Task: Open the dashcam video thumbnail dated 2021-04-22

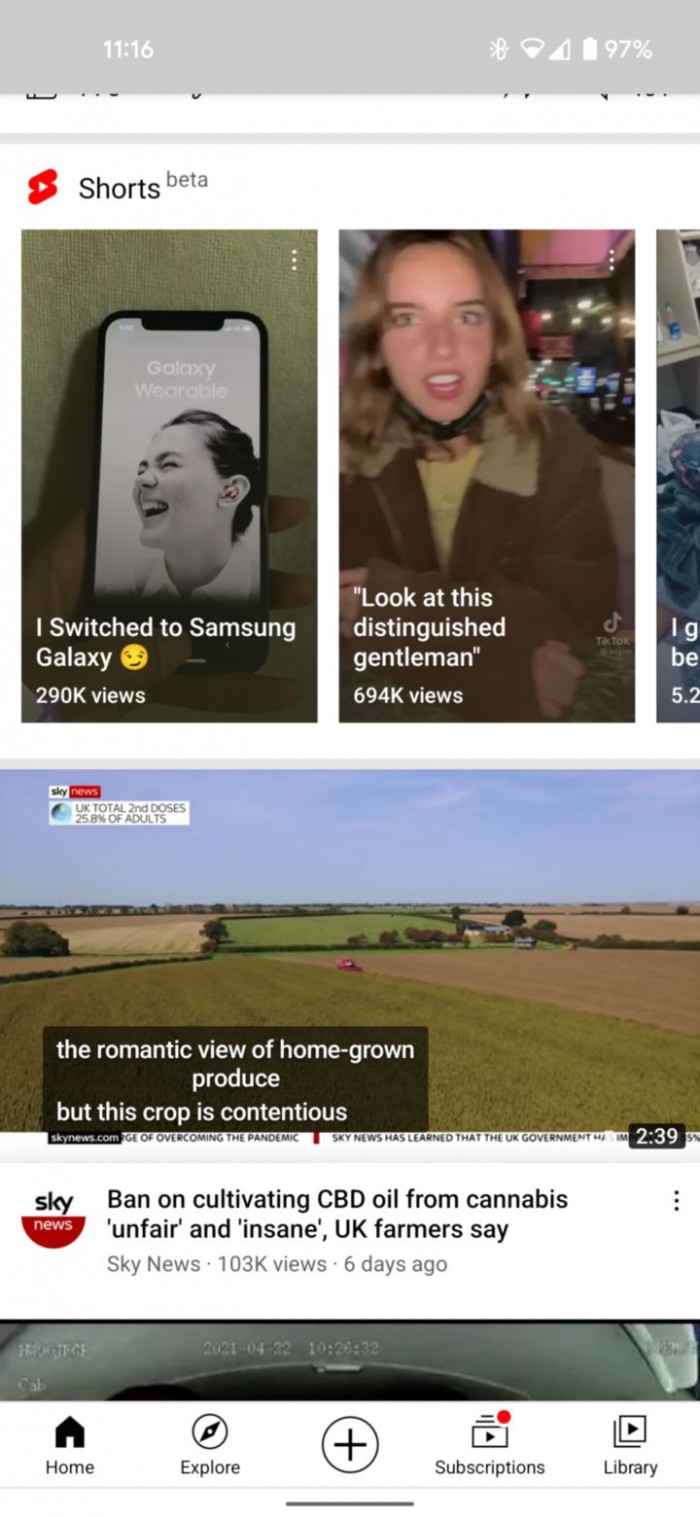Action: (x=350, y=1360)
